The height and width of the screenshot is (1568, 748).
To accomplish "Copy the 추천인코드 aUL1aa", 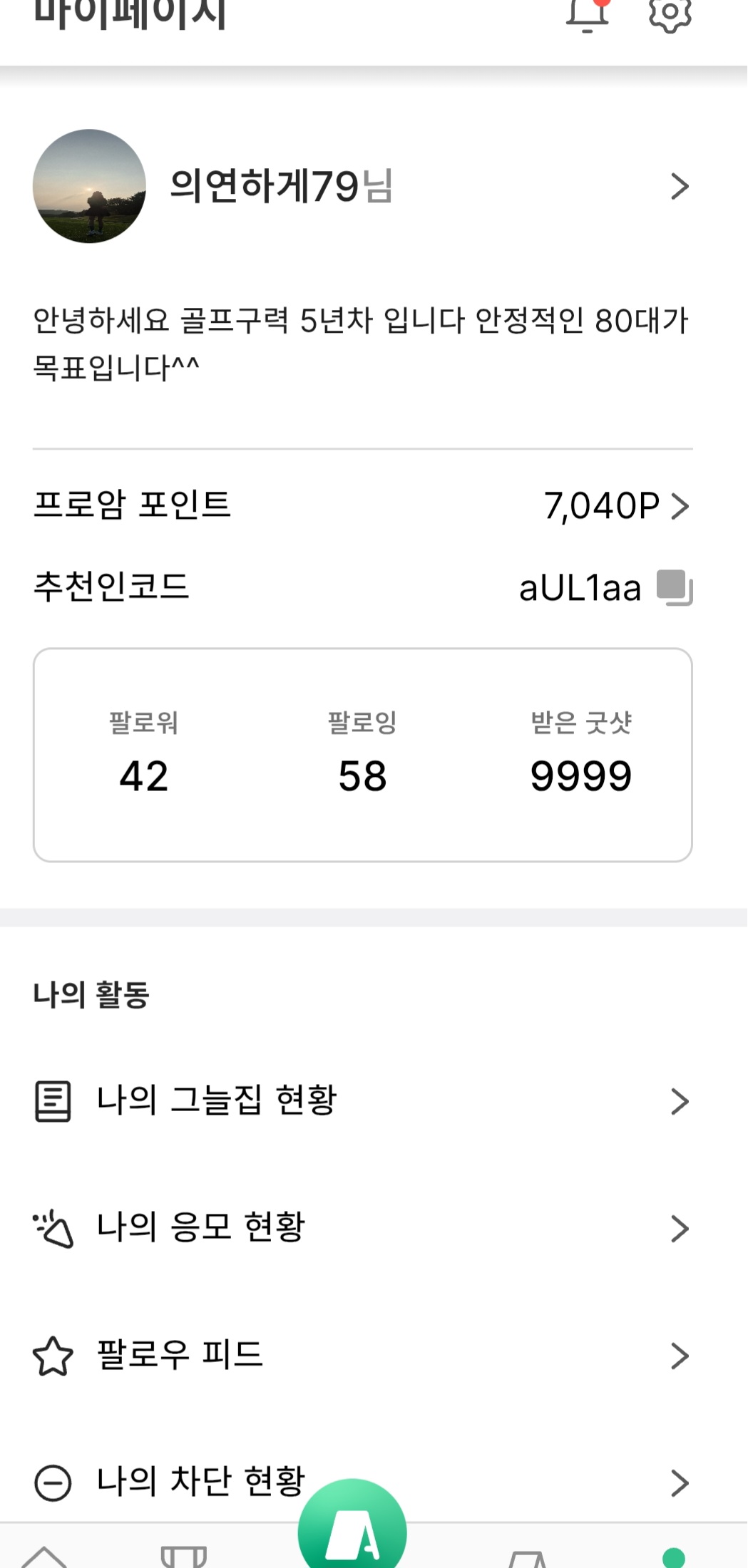I will tap(675, 588).
